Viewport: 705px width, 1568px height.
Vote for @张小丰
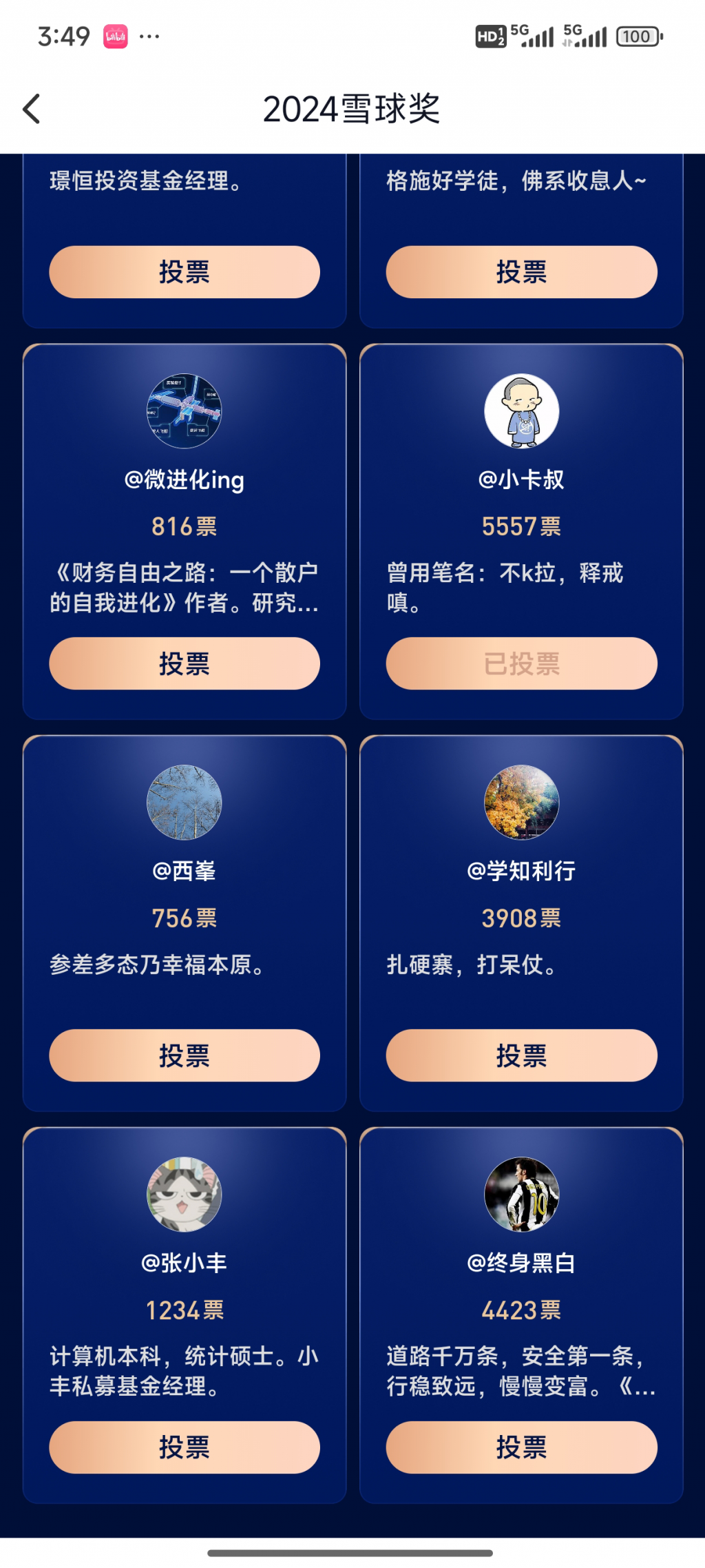(x=184, y=1447)
